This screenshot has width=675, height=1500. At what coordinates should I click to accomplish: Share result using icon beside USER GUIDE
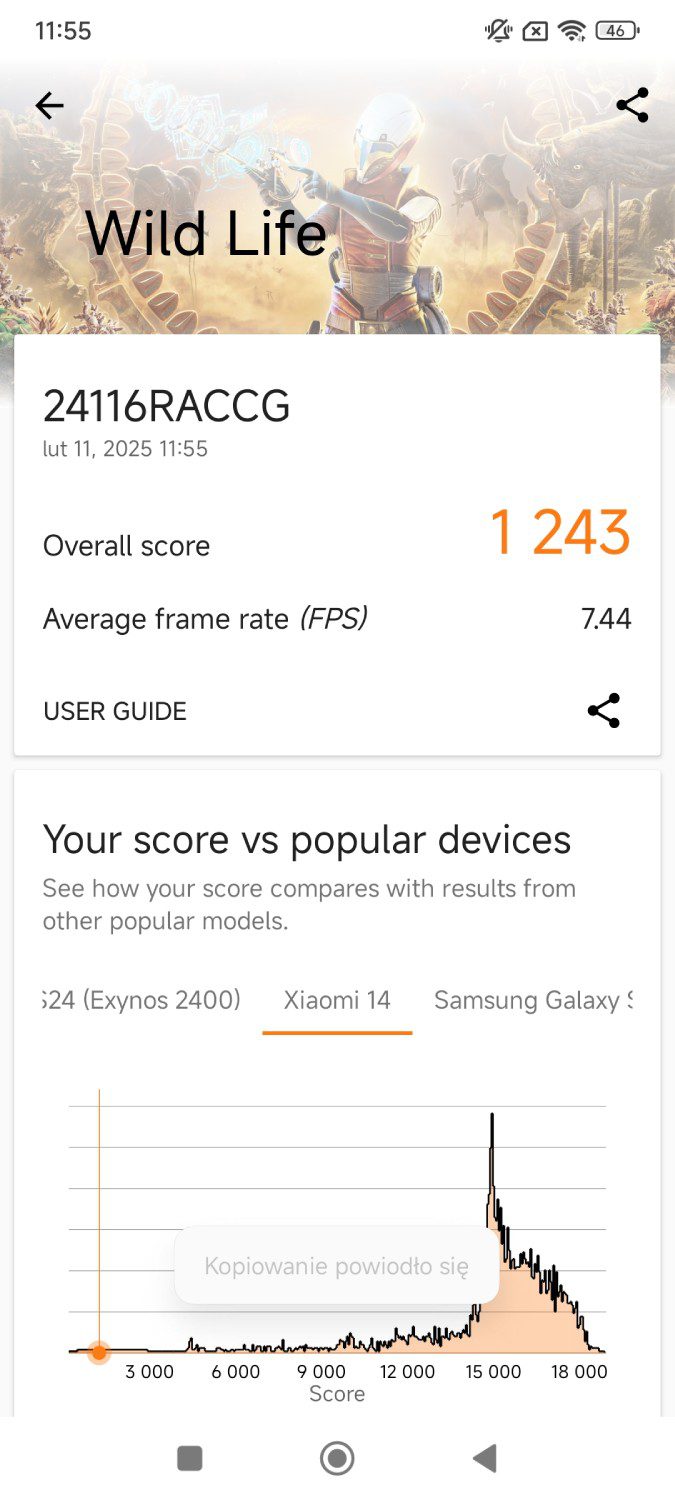pos(603,711)
